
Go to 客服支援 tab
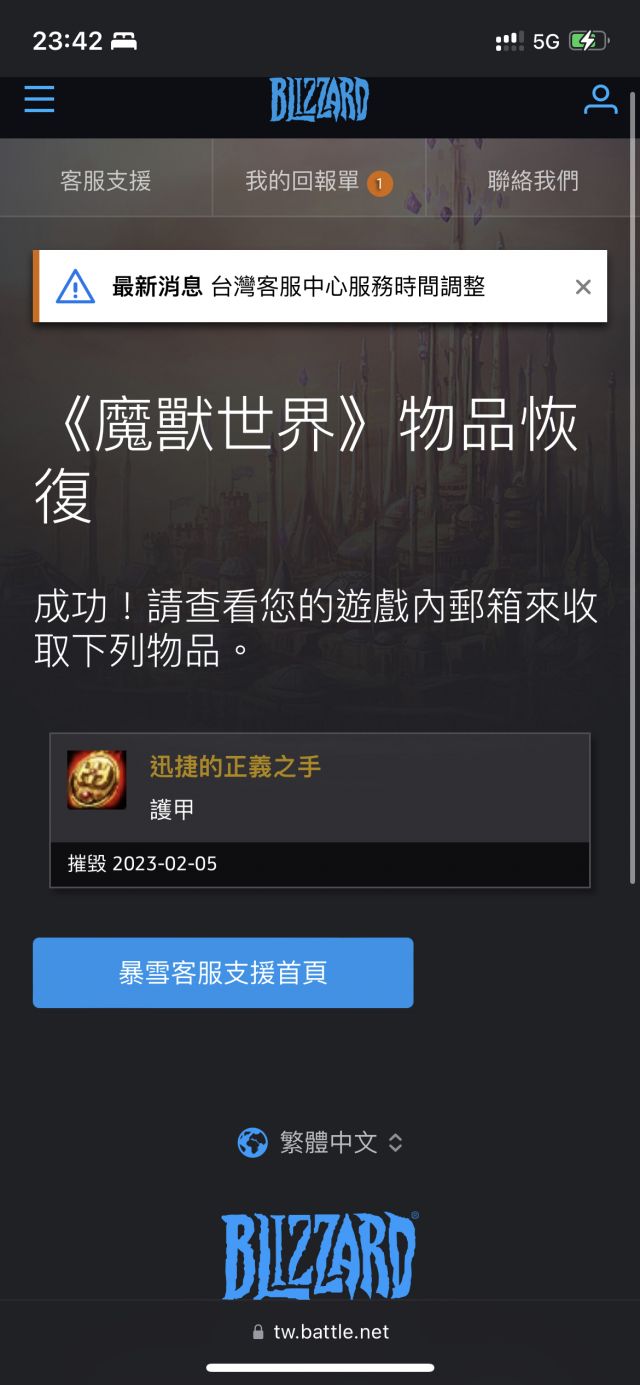coord(106,181)
